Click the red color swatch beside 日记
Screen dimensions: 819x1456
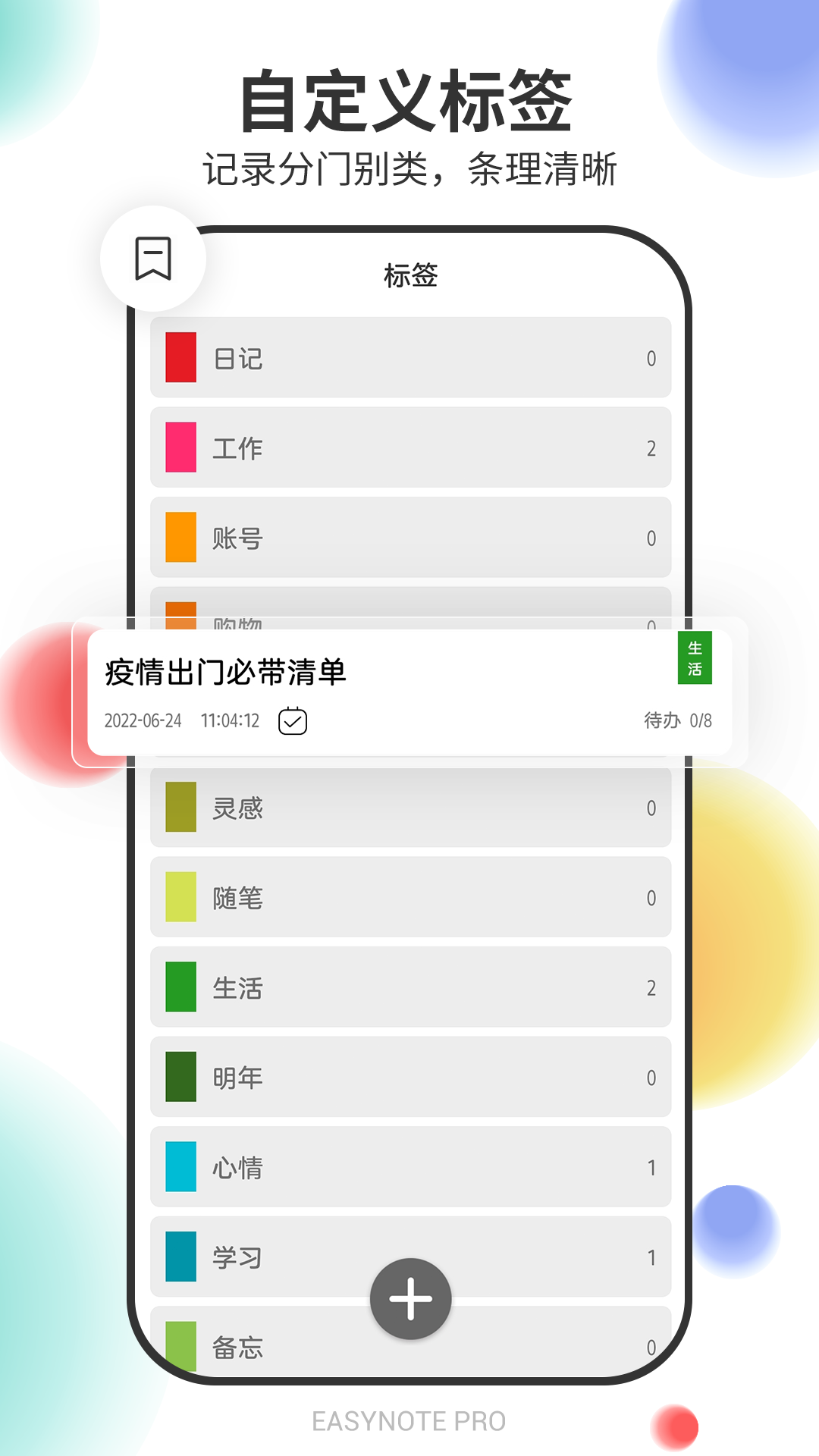pos(180,359)
